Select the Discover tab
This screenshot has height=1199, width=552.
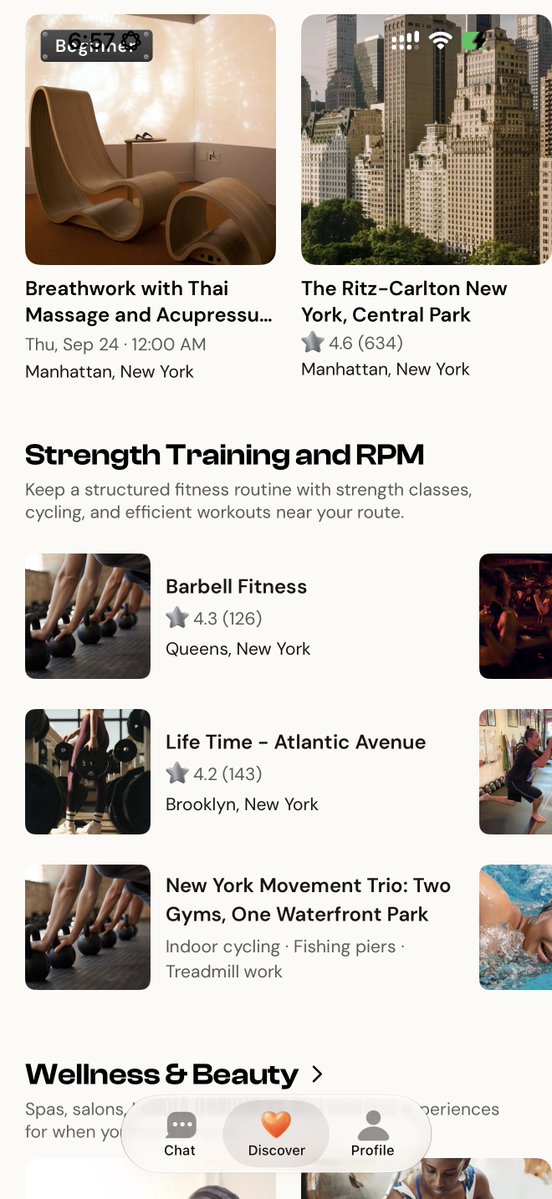point(276,1134)
